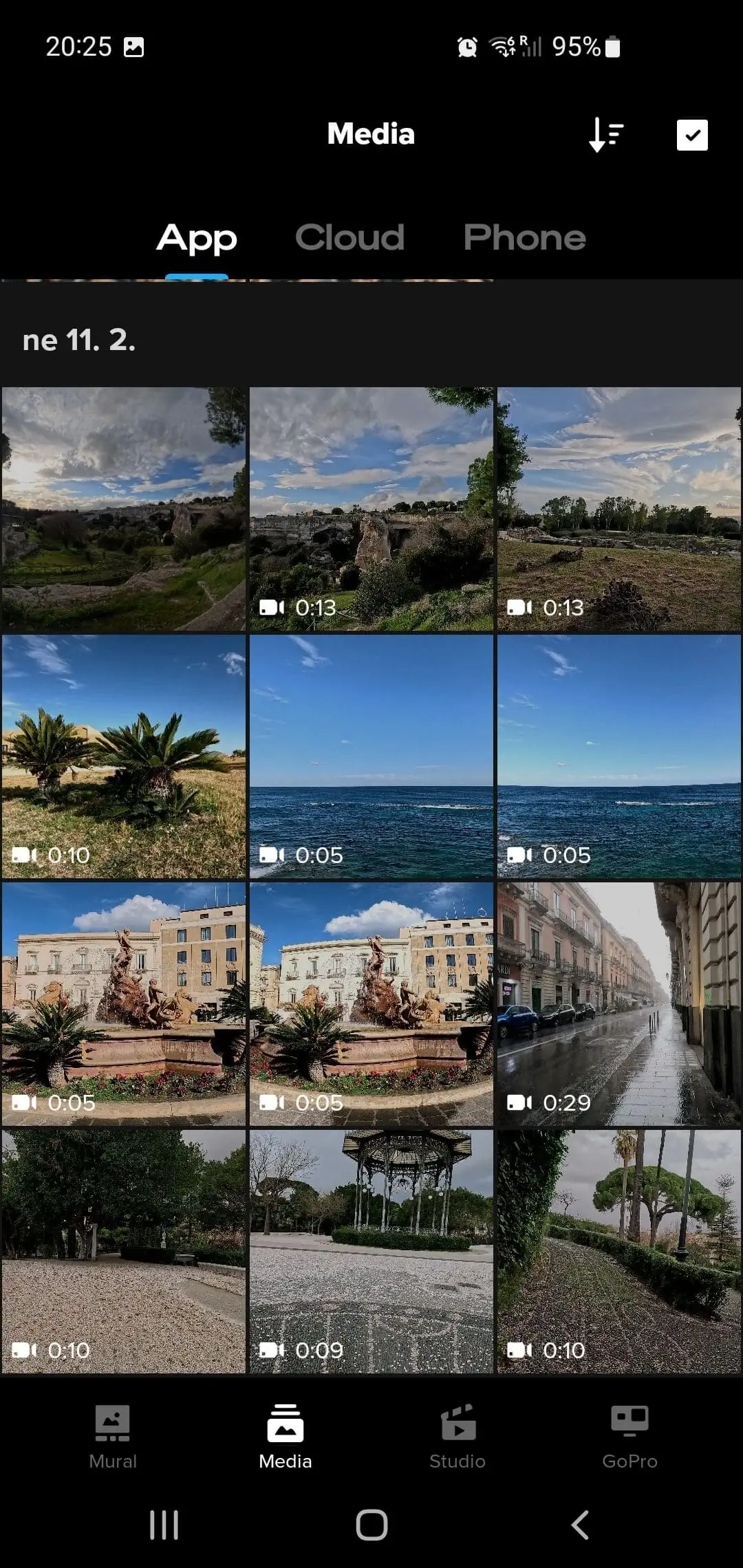743x1568 pixels.
Task: Play the gazebo video lasting 0:09
Action: click(x=371, y=1252)
